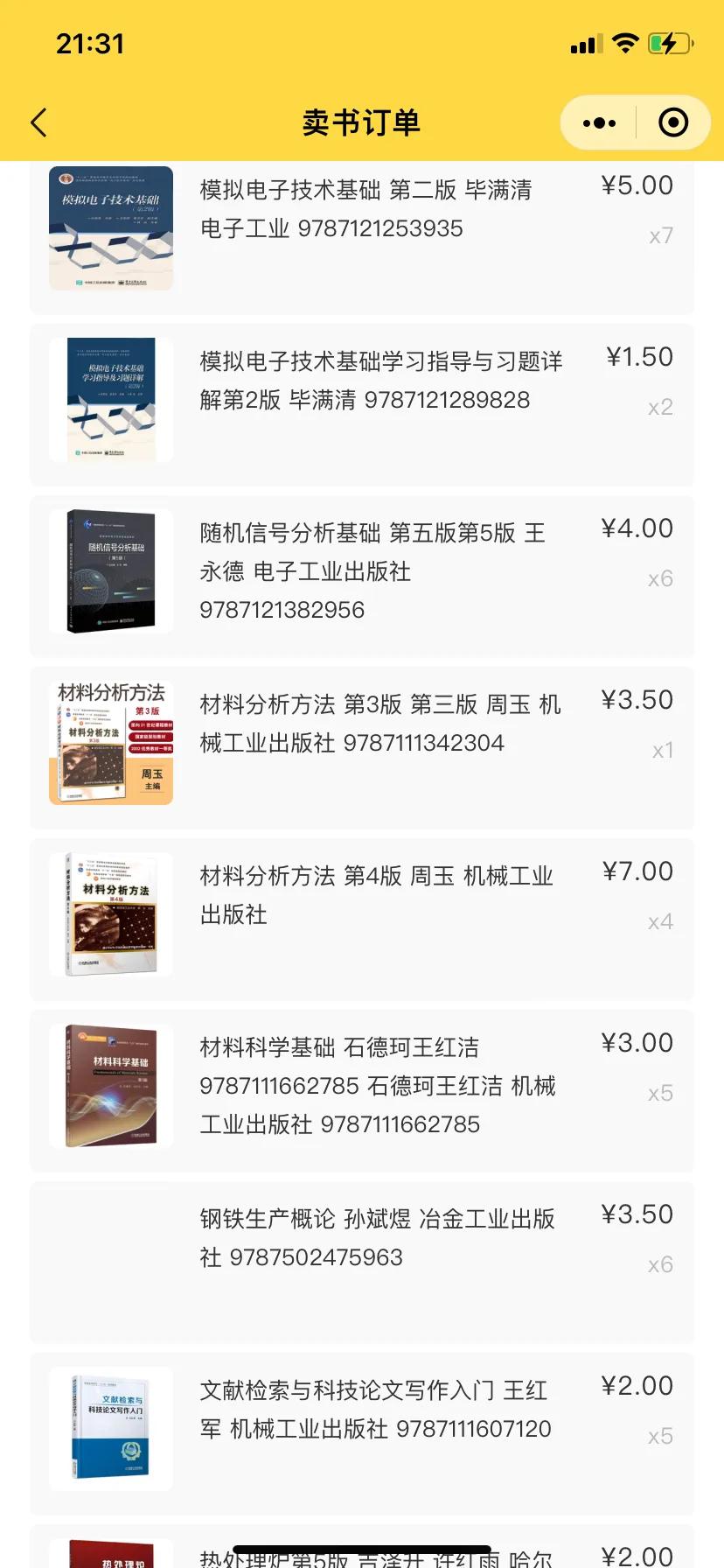Tap the mini-program close circle icon

pyautogui.click(x=673, y=122)
